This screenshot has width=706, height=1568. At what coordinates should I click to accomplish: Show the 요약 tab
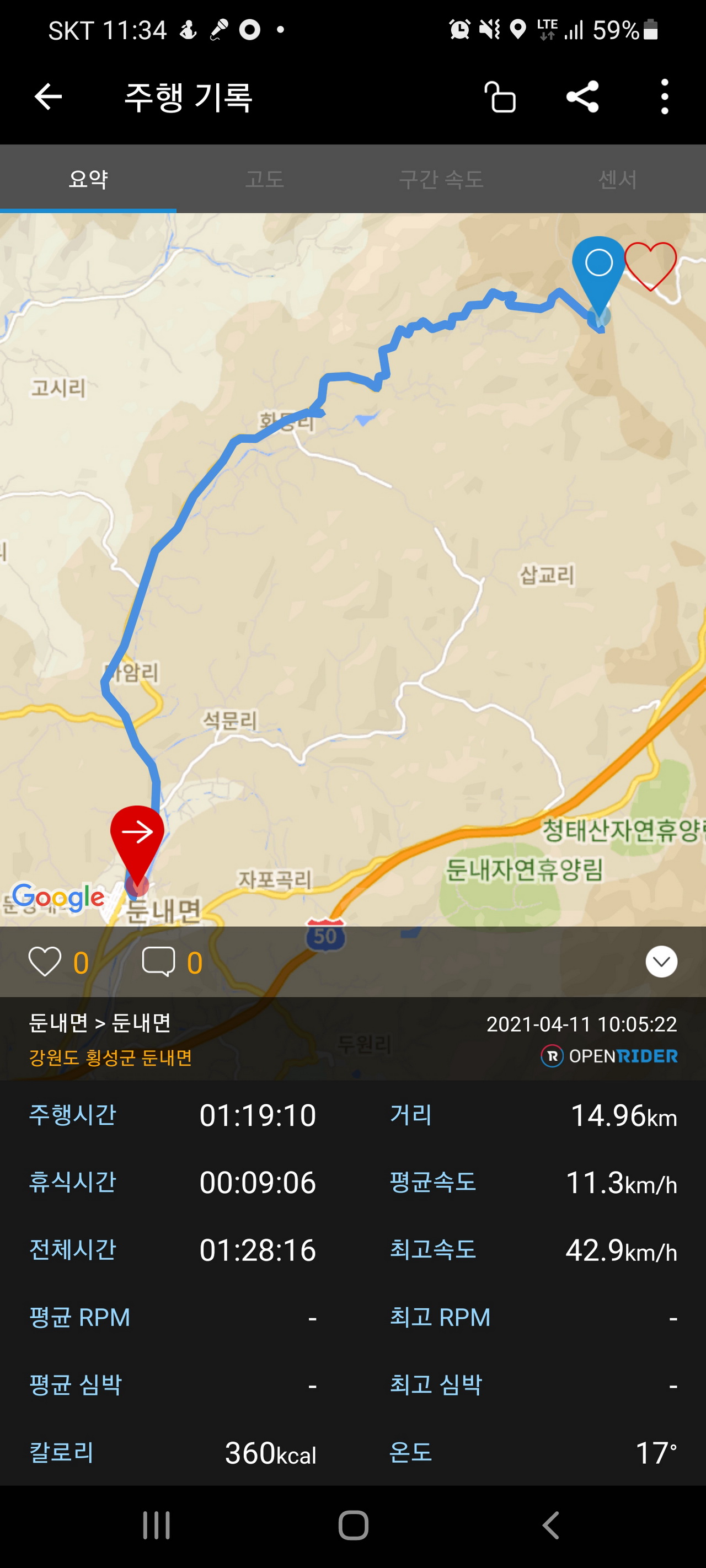(88, 179)
